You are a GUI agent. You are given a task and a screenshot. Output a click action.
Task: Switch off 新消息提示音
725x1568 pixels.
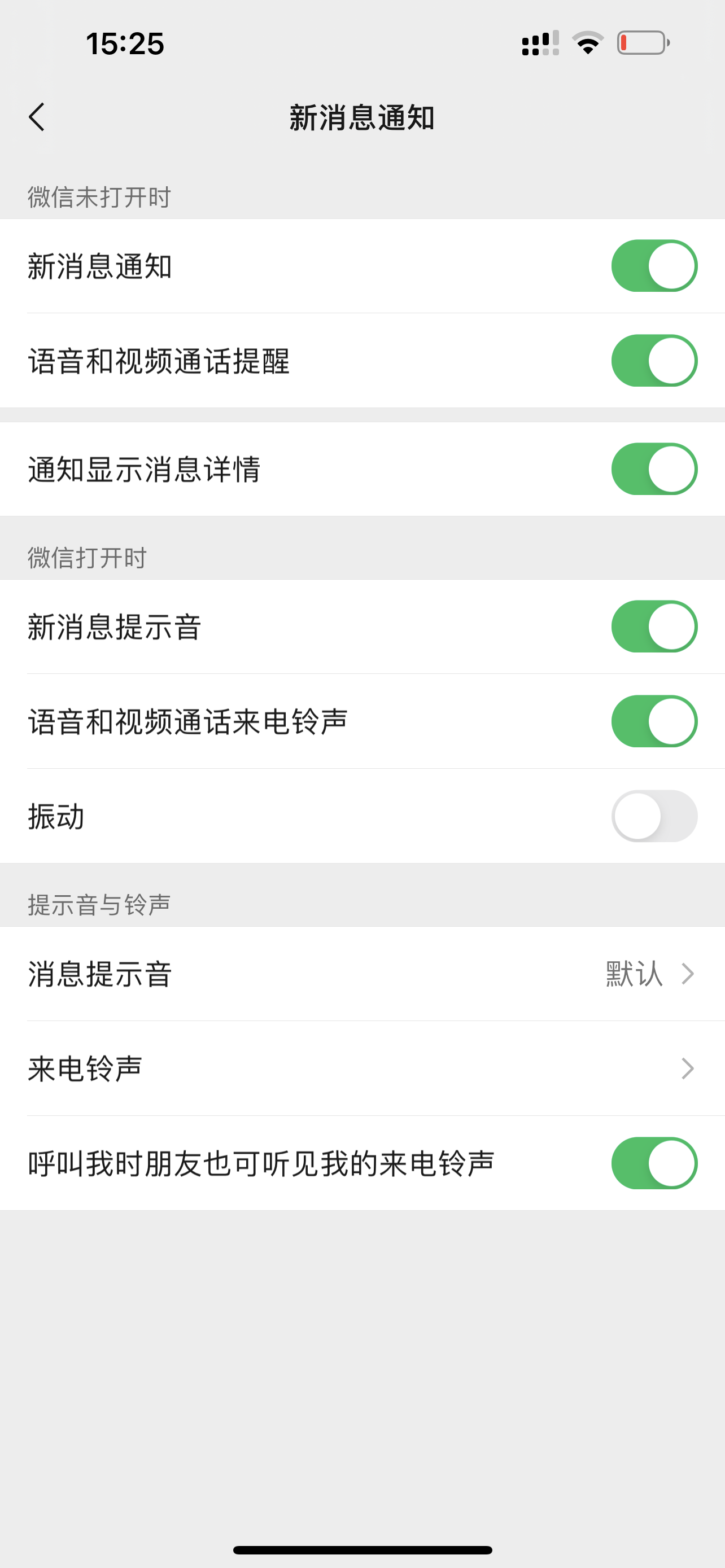click(654, 627)
